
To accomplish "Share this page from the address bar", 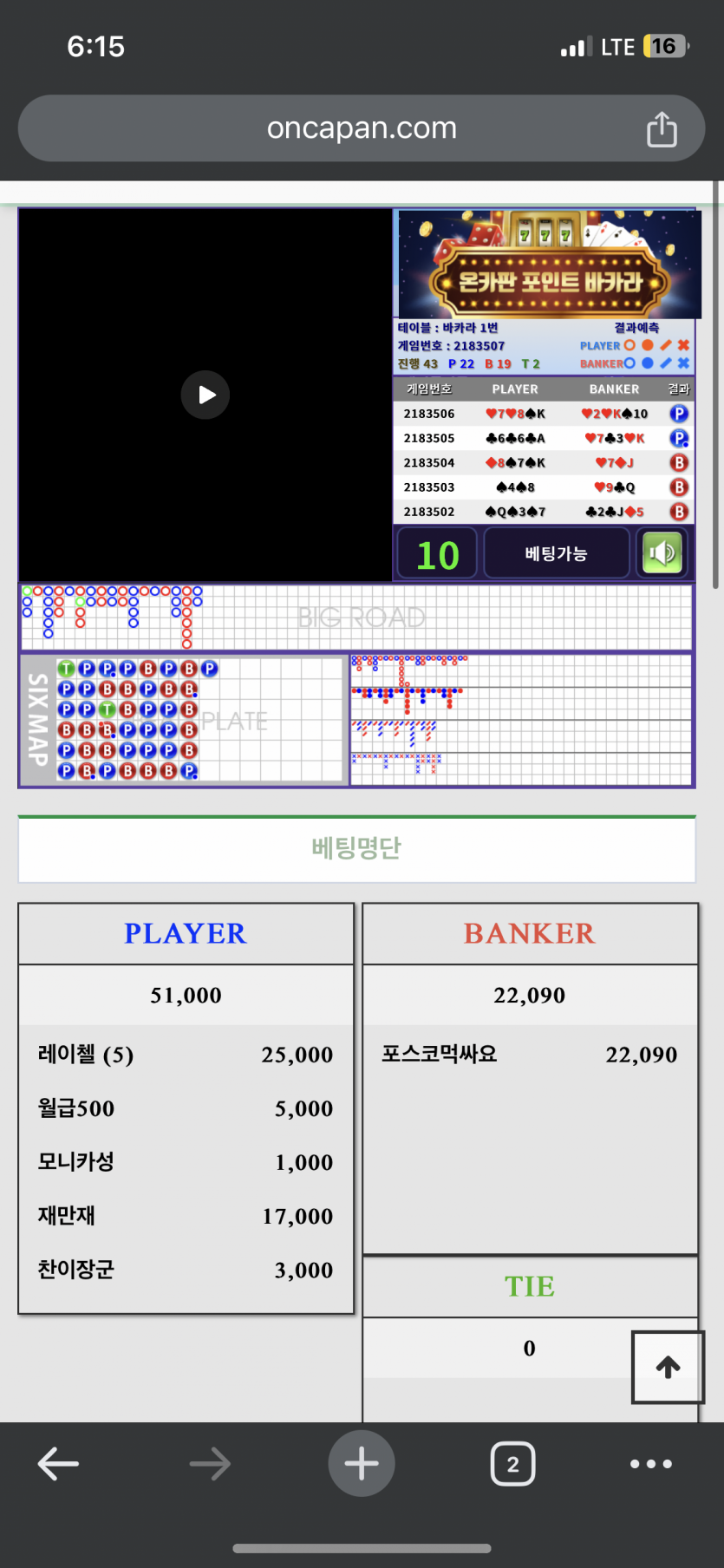I will [x=662, y=129].
